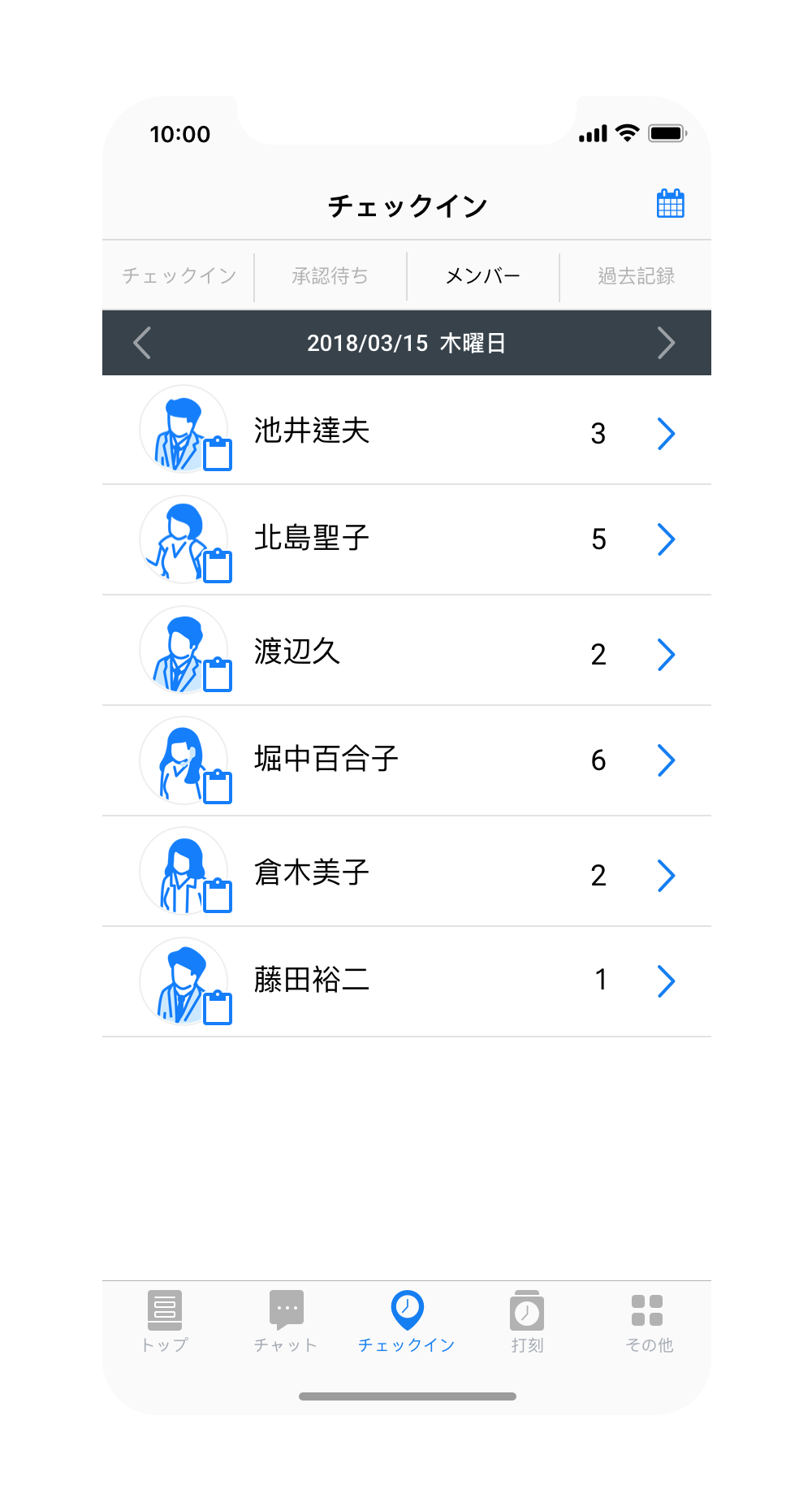Select the メンバー tab

(x=482, y=276)
